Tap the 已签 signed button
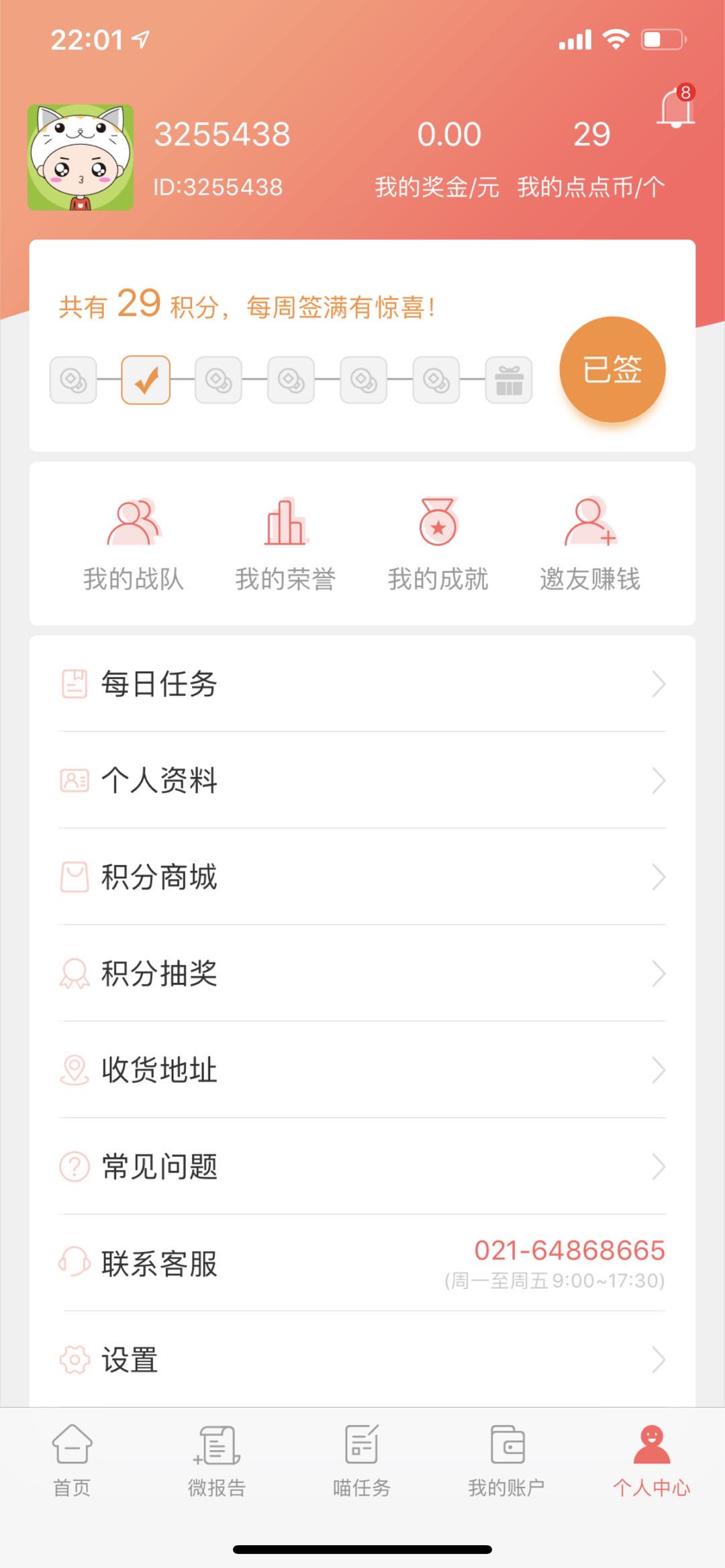 pos(612,368)
